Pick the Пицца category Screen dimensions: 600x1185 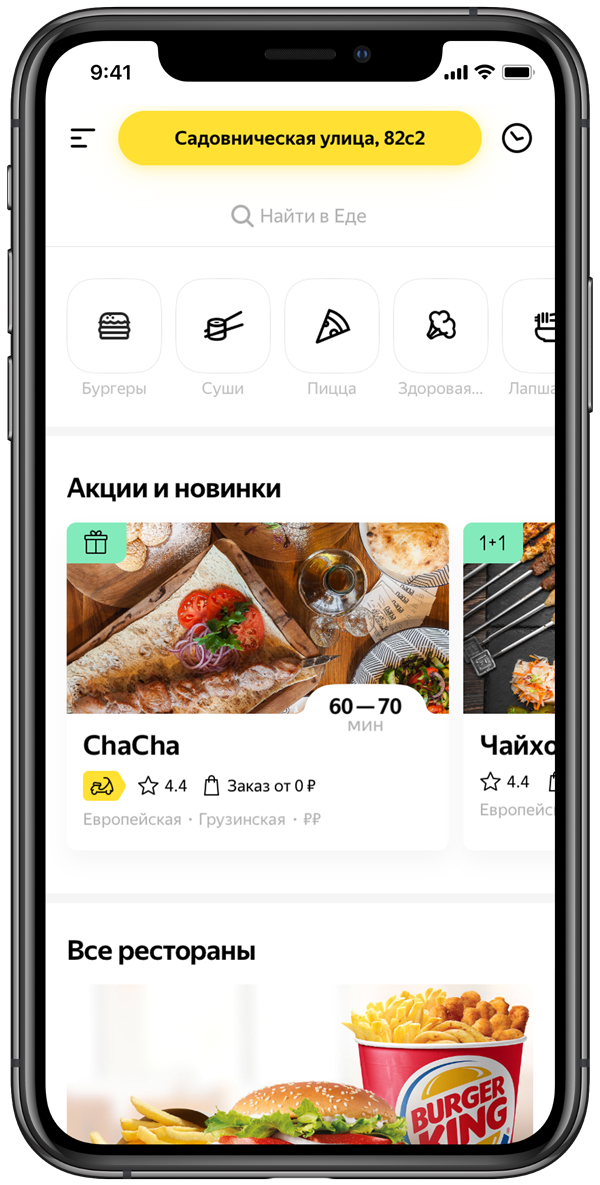332,327
